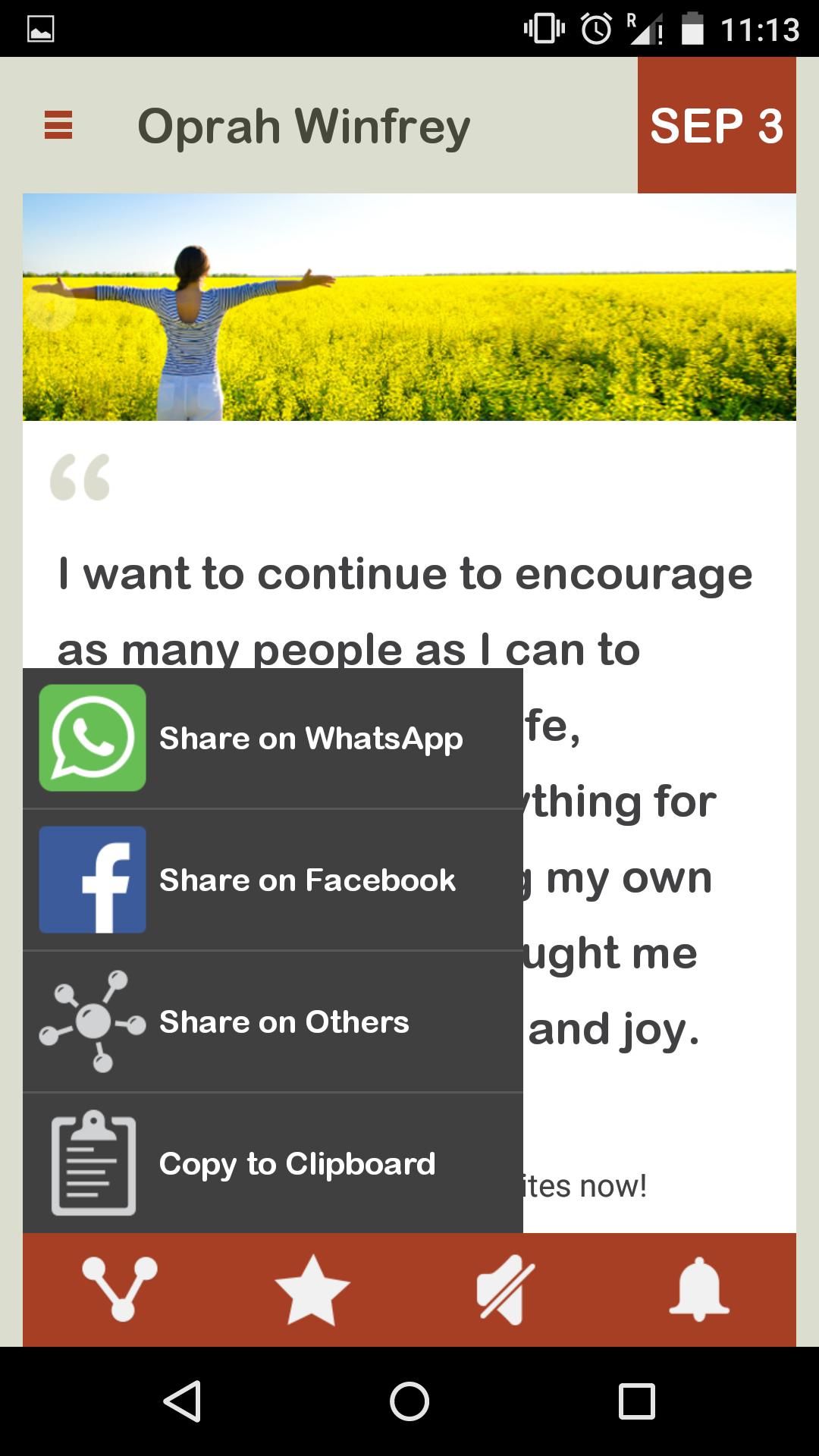Toggle the muted speaker icon
The image size is (819, 1456).
(x=505, y=1289)
